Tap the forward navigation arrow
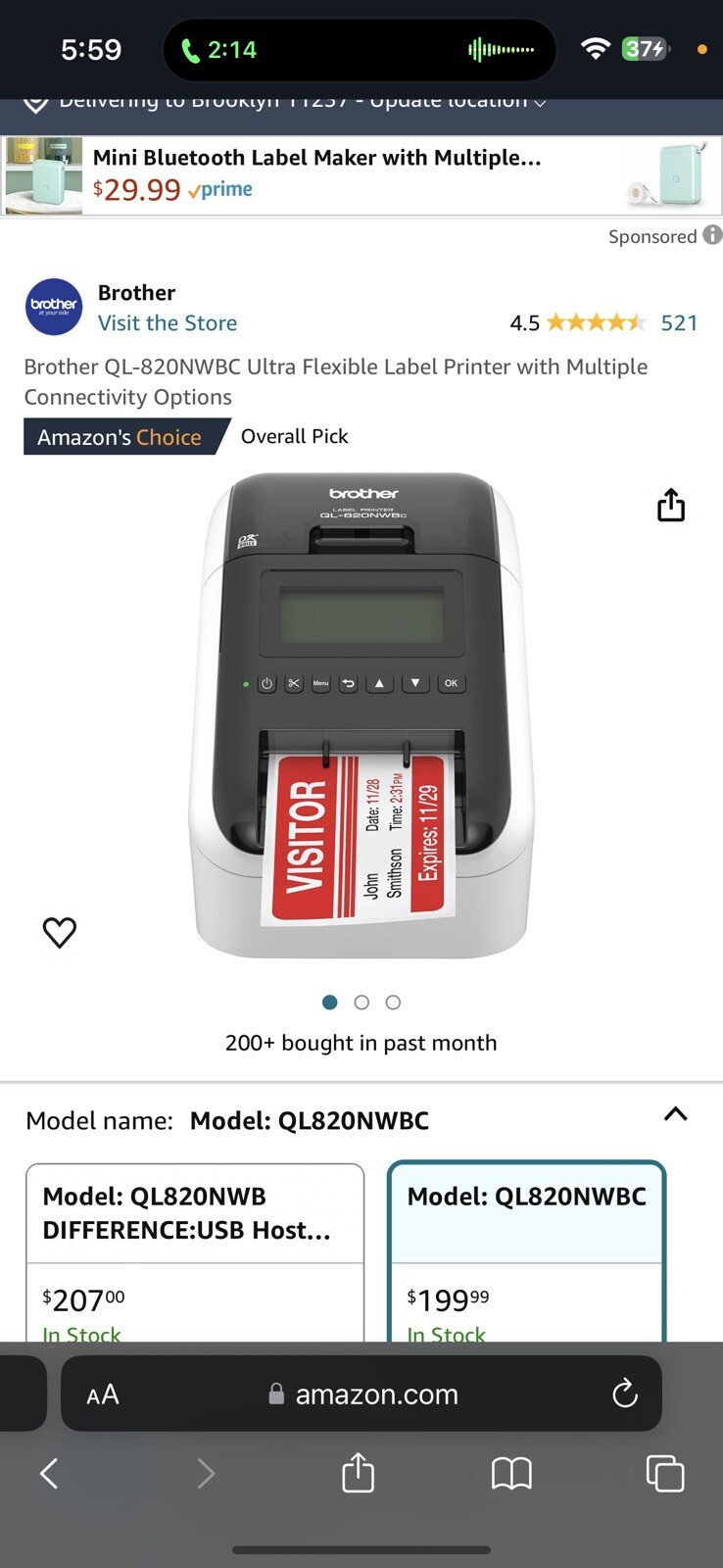The height and width of the screenshot is (1568, 723). 205,1473
